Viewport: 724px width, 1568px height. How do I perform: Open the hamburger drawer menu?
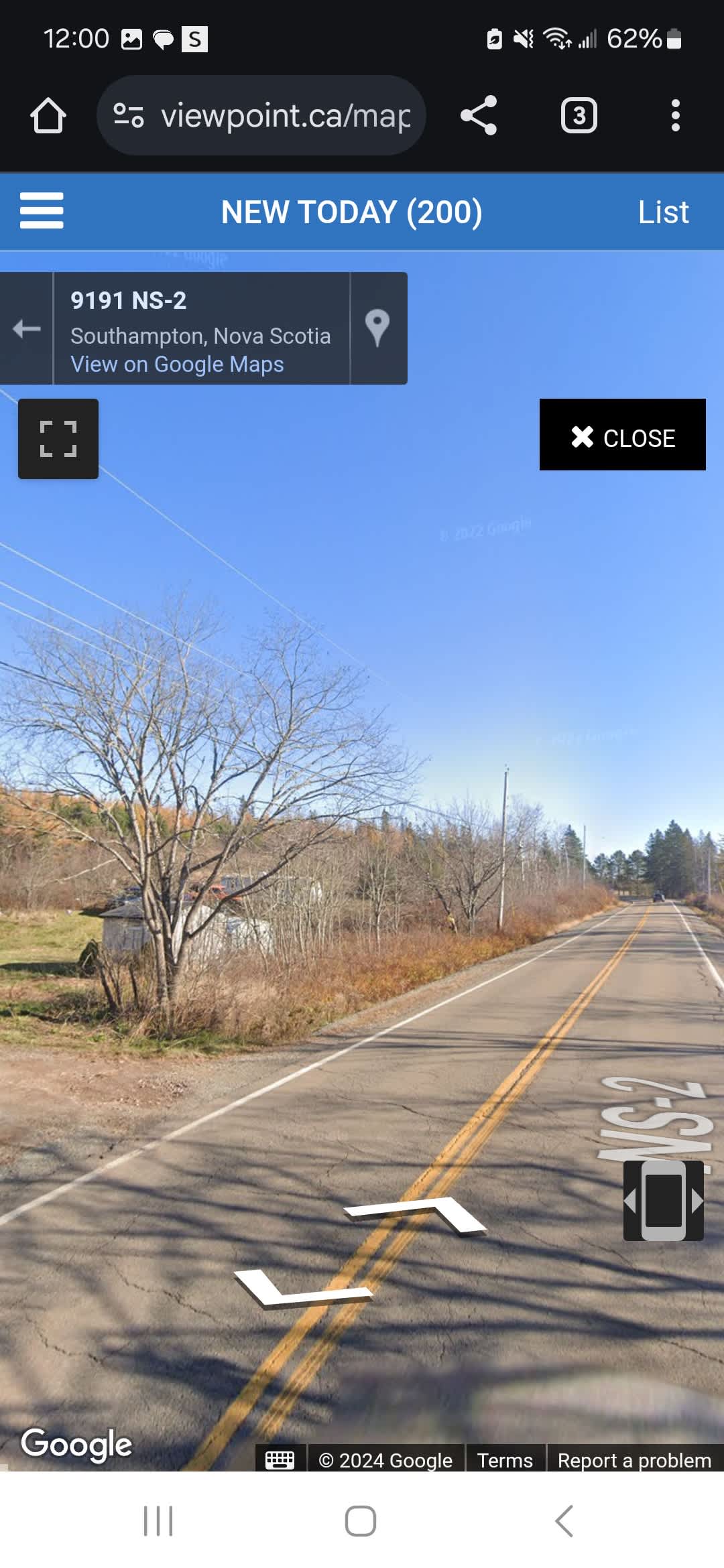(x=42, y=211)
